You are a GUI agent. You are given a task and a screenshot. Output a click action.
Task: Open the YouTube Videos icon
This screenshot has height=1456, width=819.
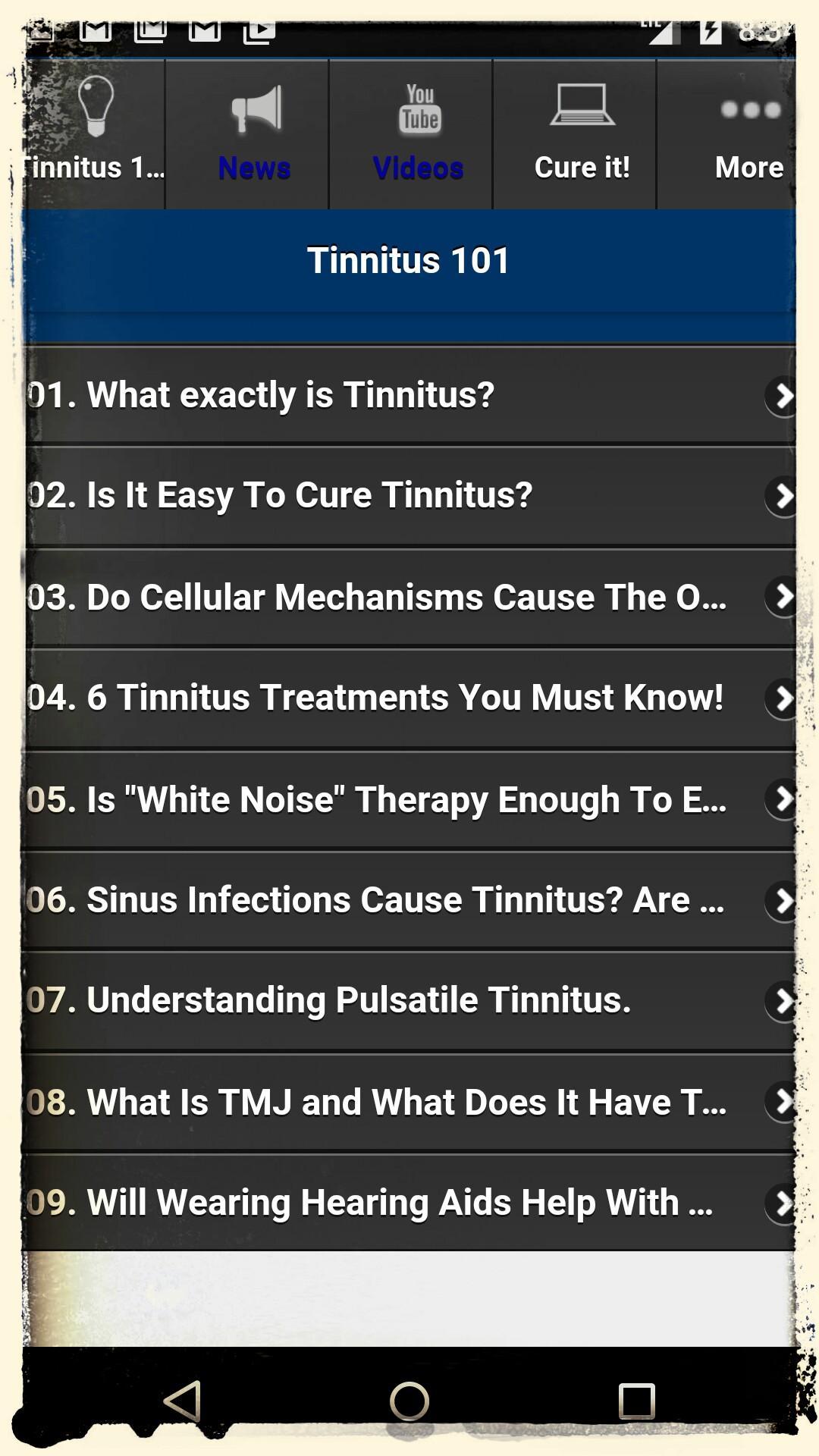pos(418,108)
